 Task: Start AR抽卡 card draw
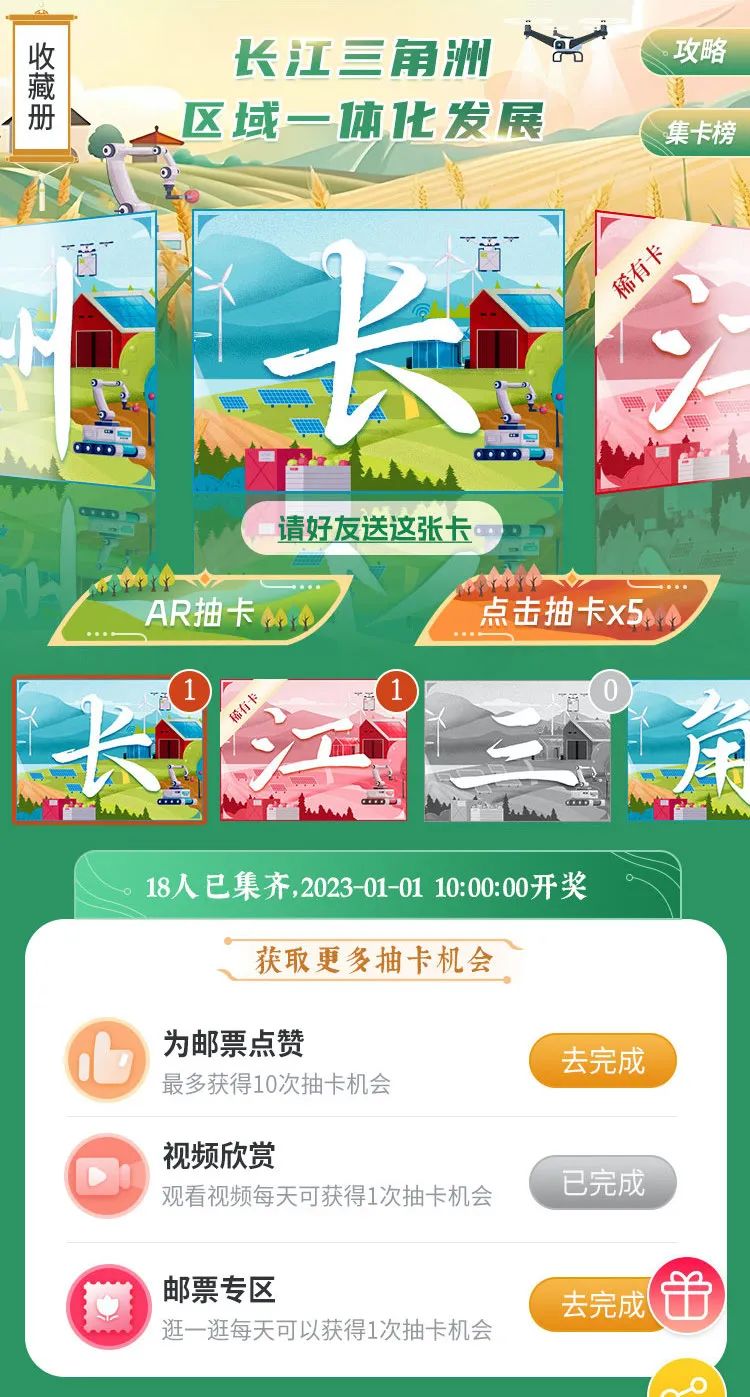coord(200,611)
